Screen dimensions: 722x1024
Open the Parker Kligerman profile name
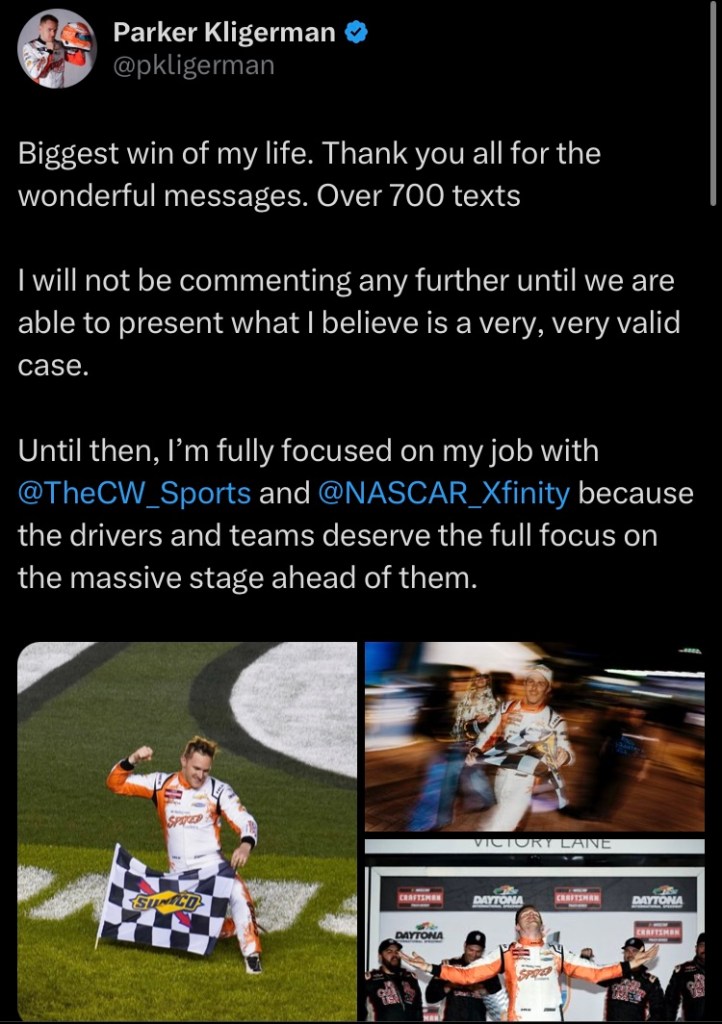224,33
